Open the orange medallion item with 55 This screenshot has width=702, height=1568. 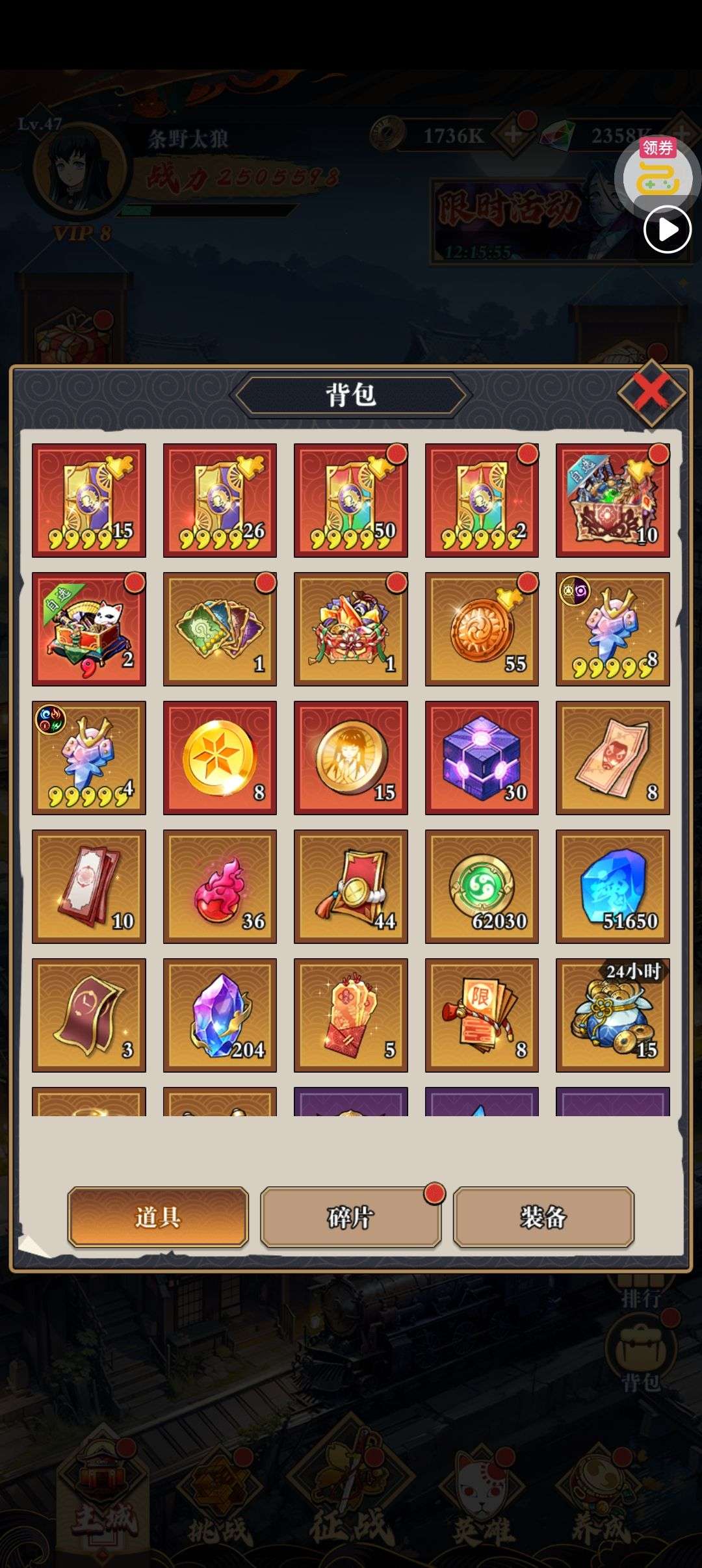tap(482, 629)
